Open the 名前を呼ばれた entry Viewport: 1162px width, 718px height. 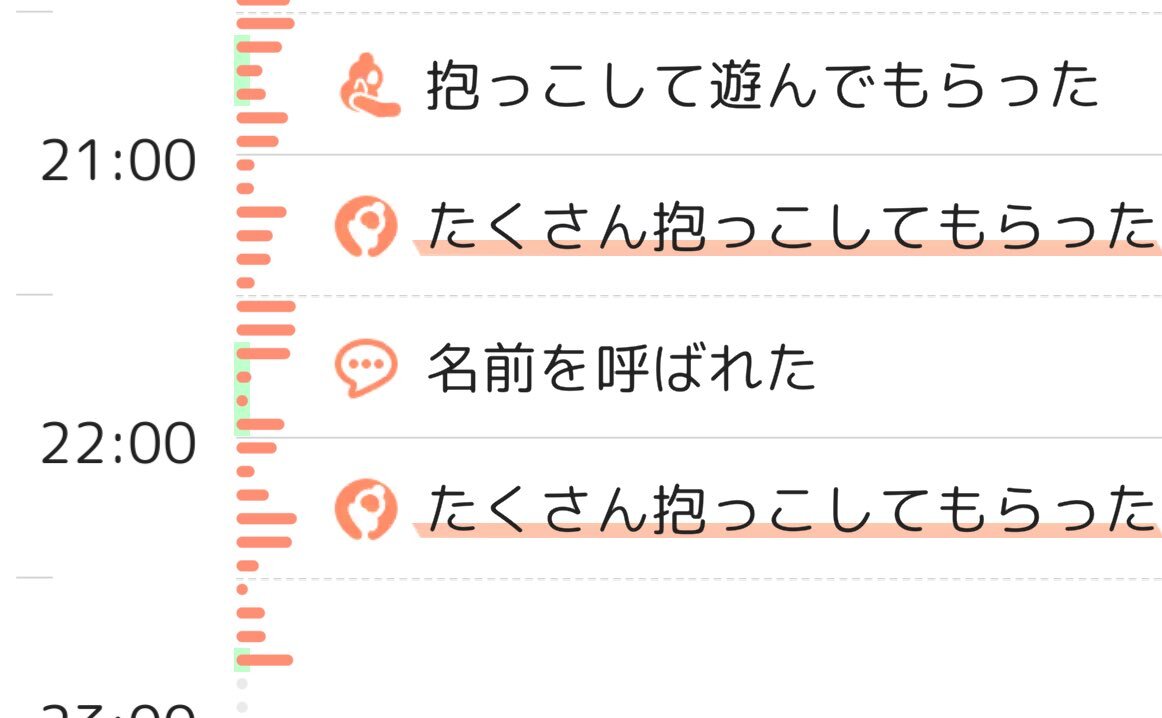[x=620, y=368]
